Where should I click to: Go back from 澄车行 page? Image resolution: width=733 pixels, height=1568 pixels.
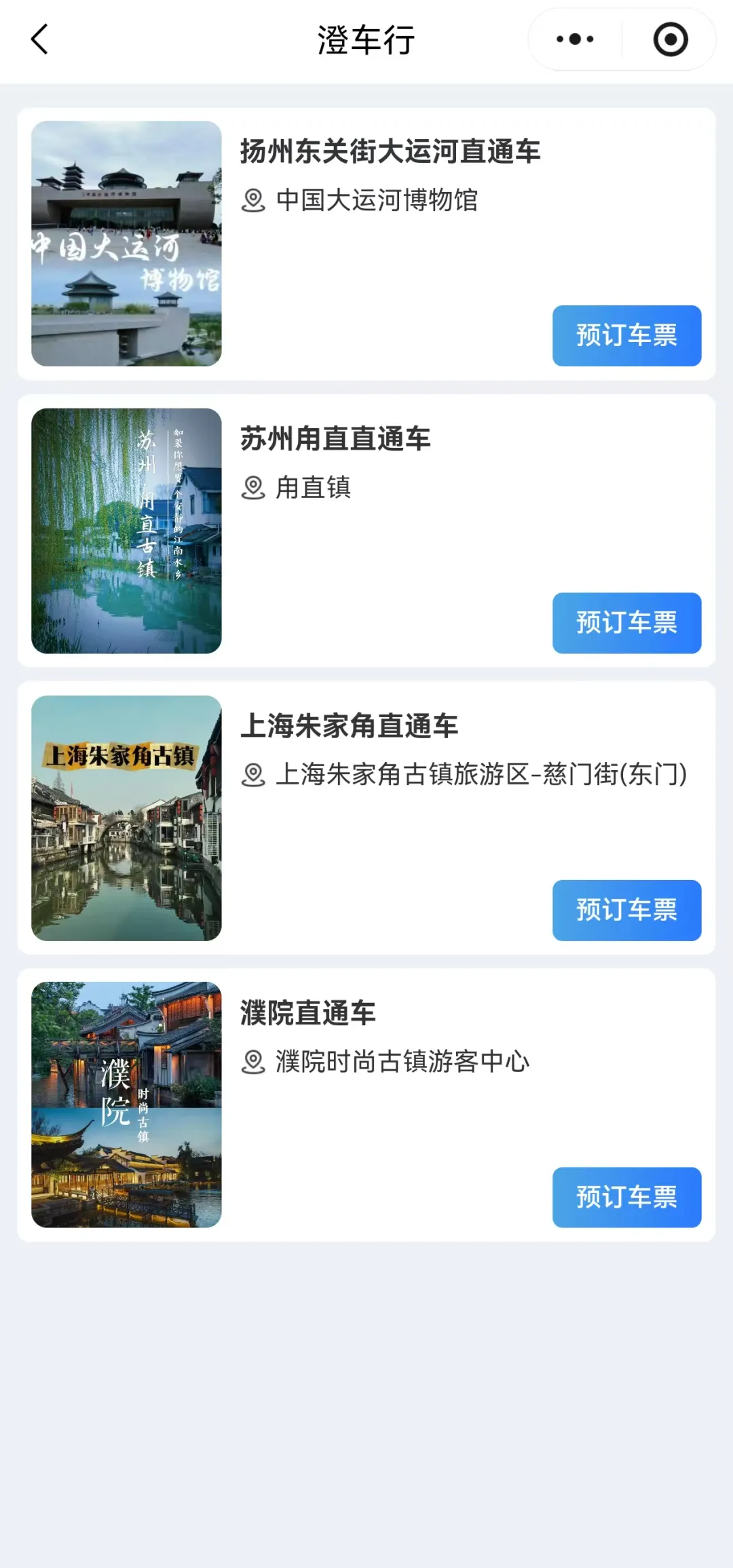click(40, 39)
